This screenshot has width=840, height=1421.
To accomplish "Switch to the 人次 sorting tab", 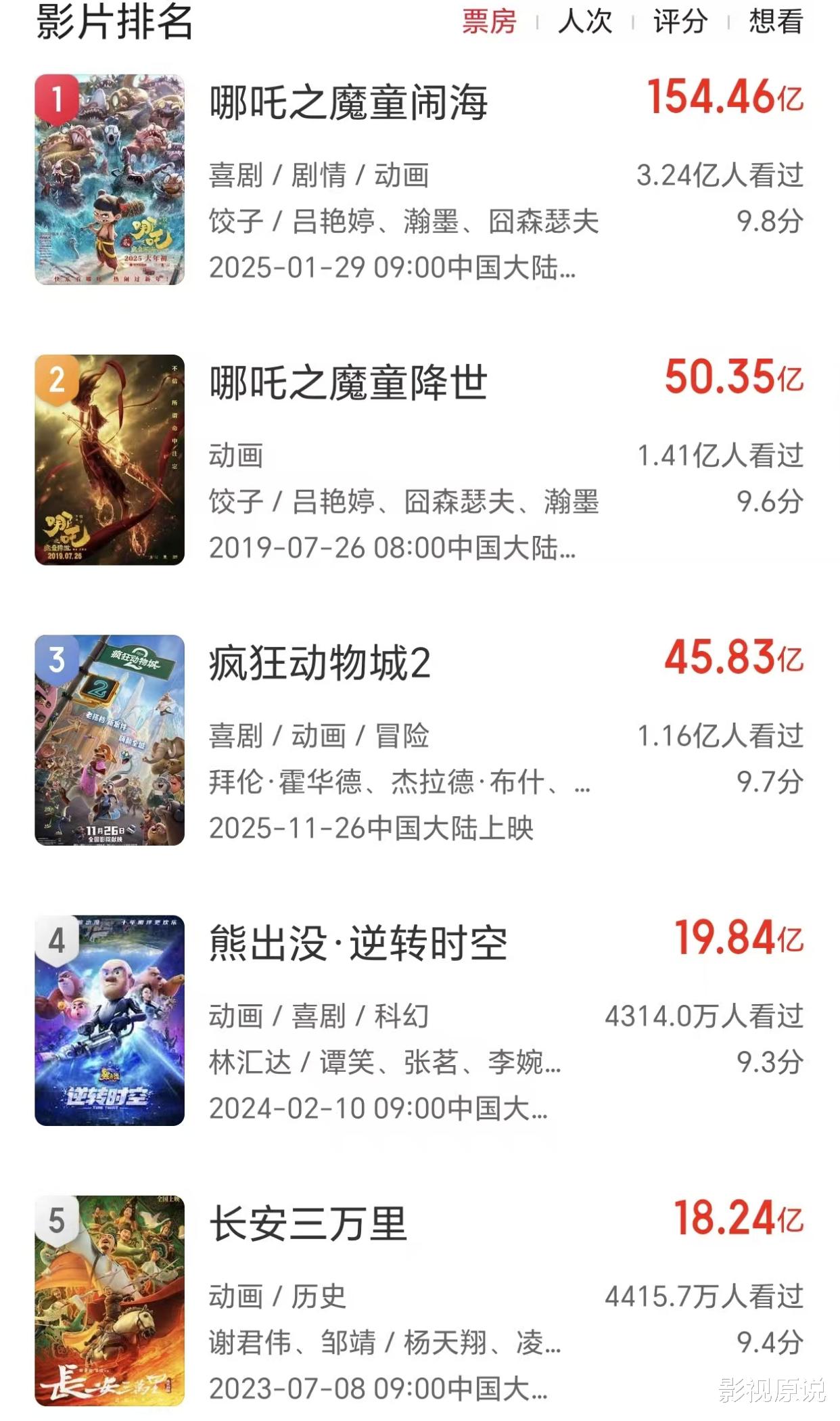I will tap(584, 22).
